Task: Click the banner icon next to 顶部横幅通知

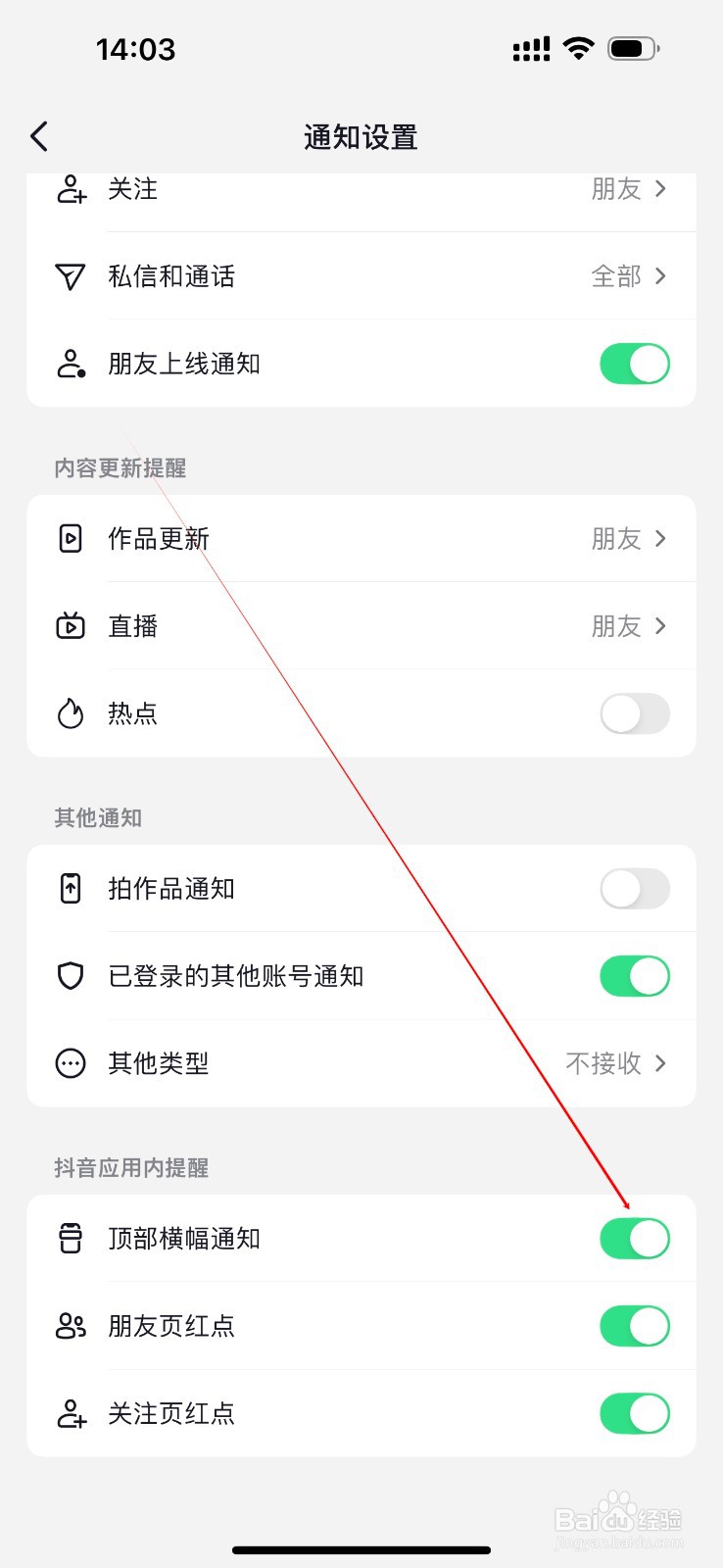Action: point(69,1238)
